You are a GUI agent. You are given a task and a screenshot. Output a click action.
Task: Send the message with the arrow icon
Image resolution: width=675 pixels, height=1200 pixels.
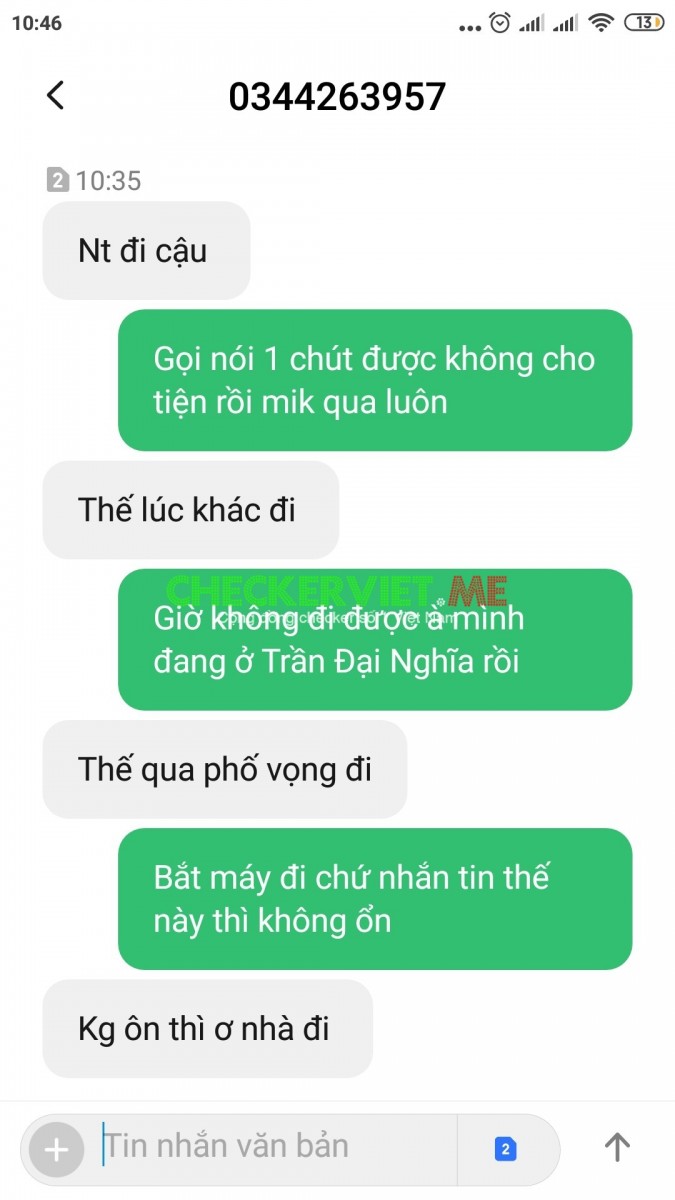(617, 1148)
